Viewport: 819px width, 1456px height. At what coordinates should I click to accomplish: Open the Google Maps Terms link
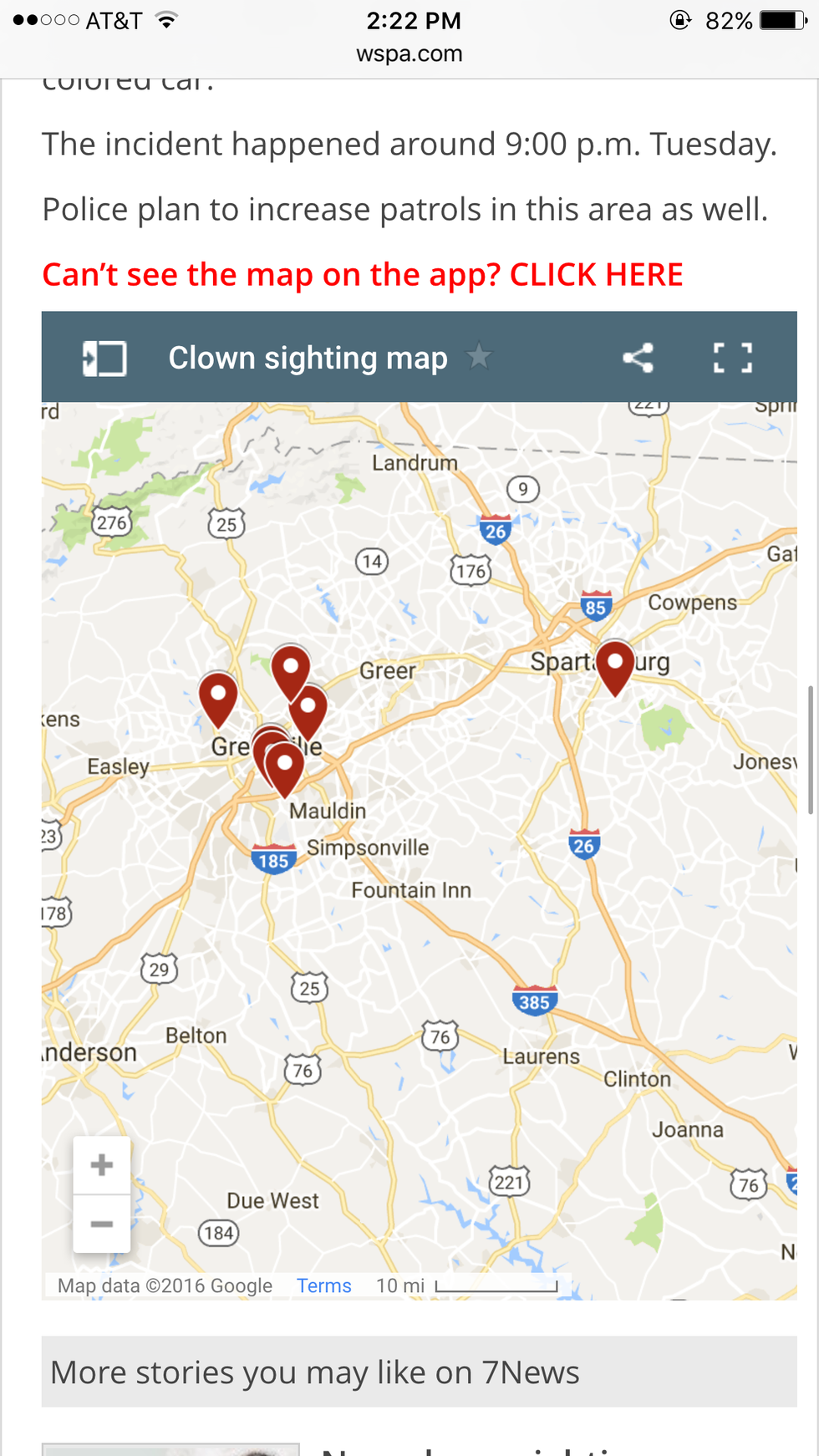pyautogui.click(x=323, y=1285)
